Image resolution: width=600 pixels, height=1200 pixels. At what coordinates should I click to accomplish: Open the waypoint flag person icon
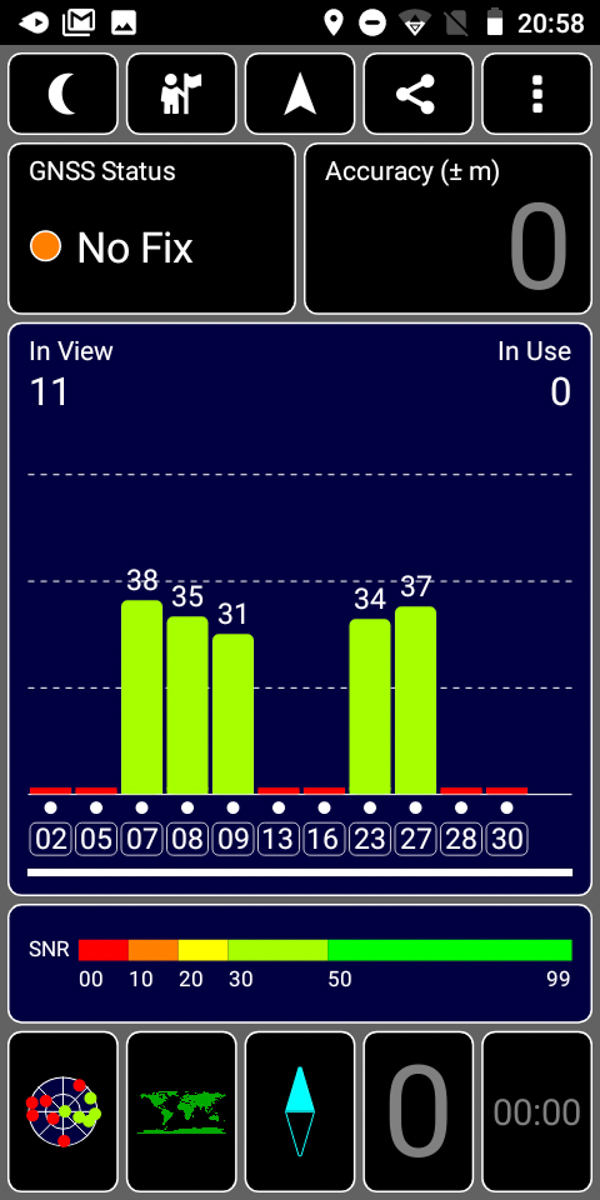181,94
